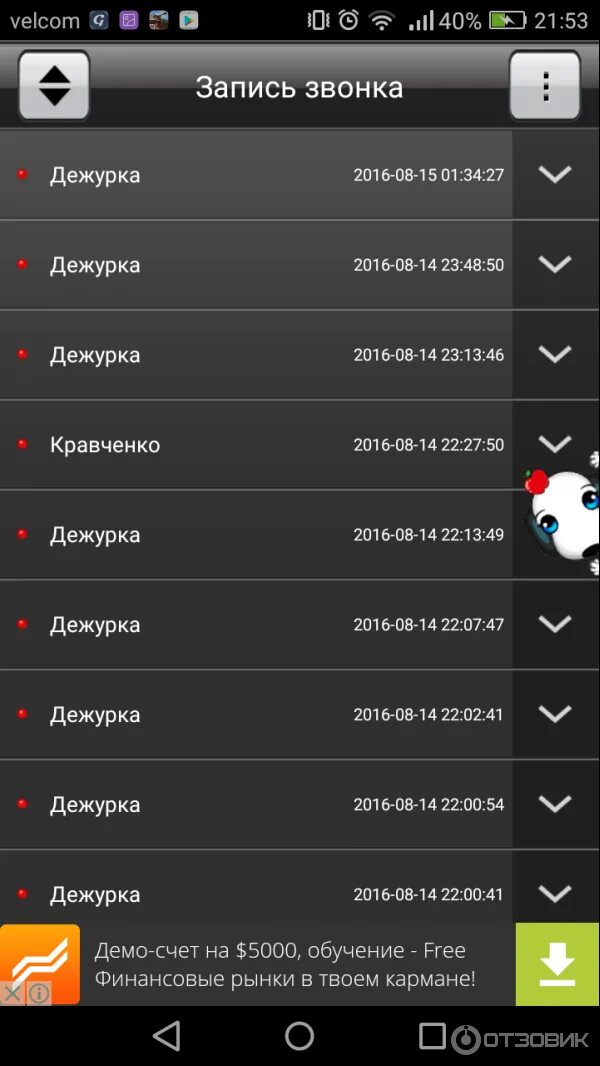The height and width of the screenshot is (1066, 600).
Task: Expand the chevron for recording at 22:07:47
Action: tap(555, 624)
